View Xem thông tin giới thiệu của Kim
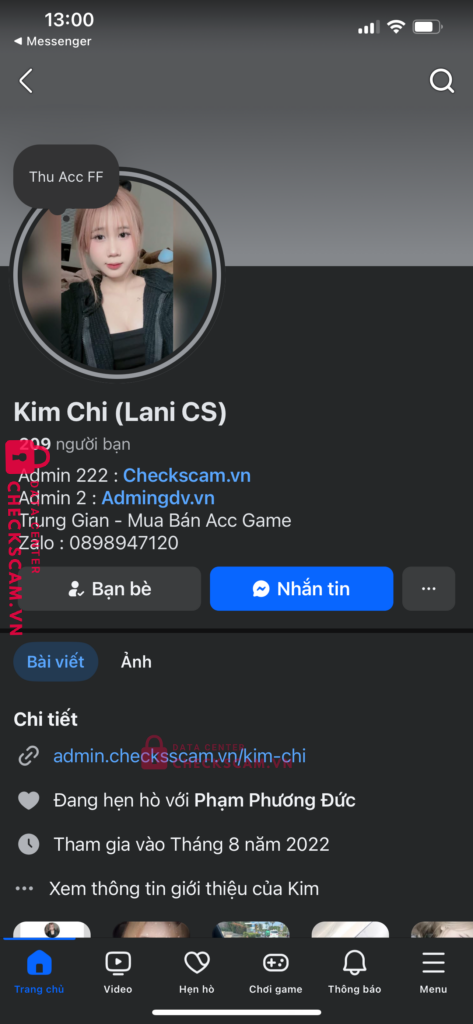 click(x=184, y=888)
